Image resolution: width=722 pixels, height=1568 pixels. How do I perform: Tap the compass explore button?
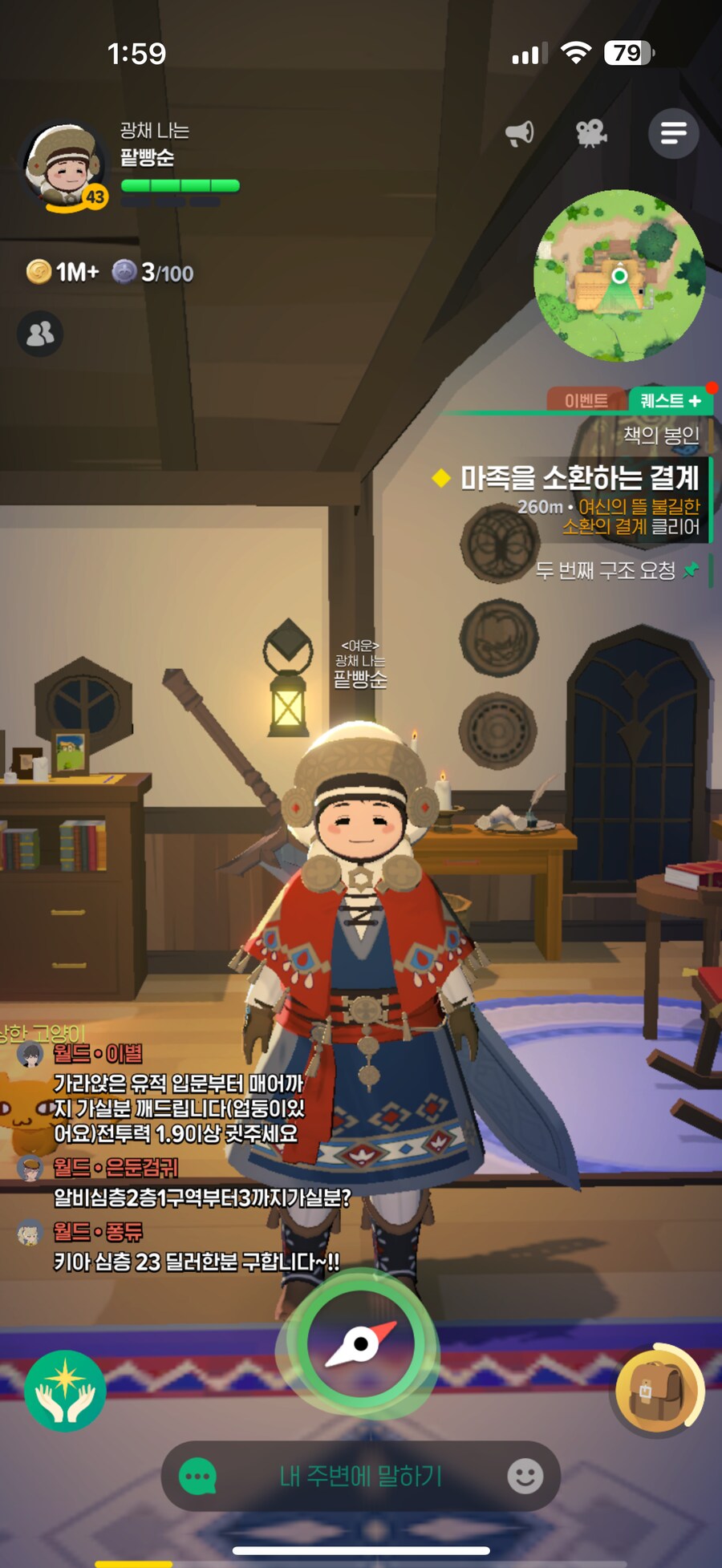361,1343
